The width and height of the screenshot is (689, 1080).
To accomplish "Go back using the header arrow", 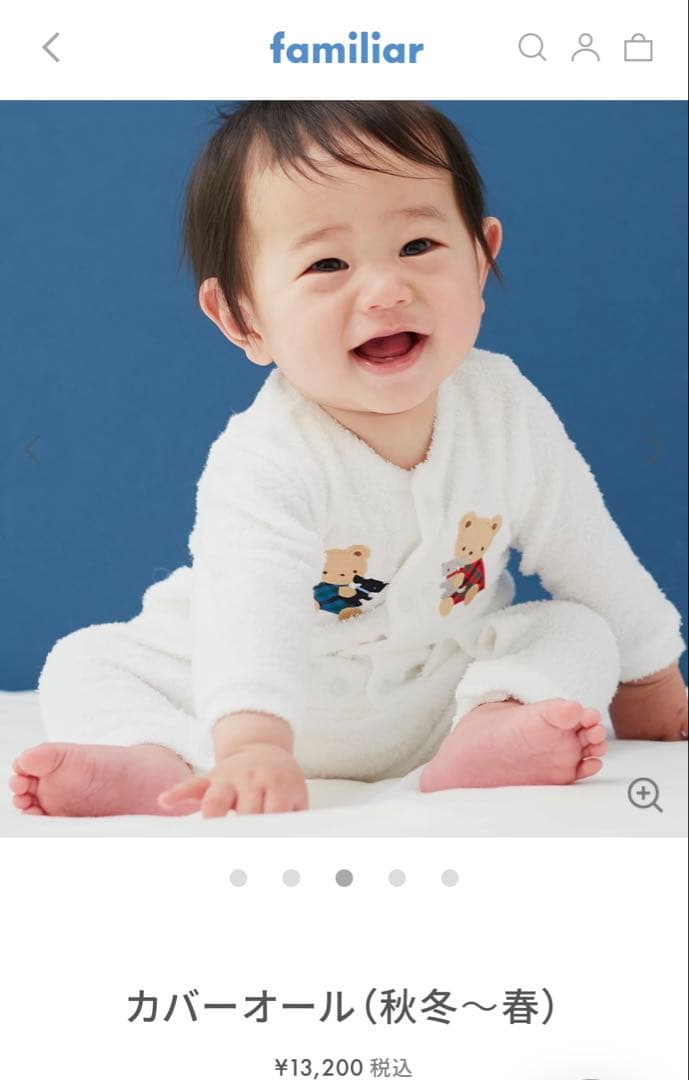I will [x=51, y=47].
